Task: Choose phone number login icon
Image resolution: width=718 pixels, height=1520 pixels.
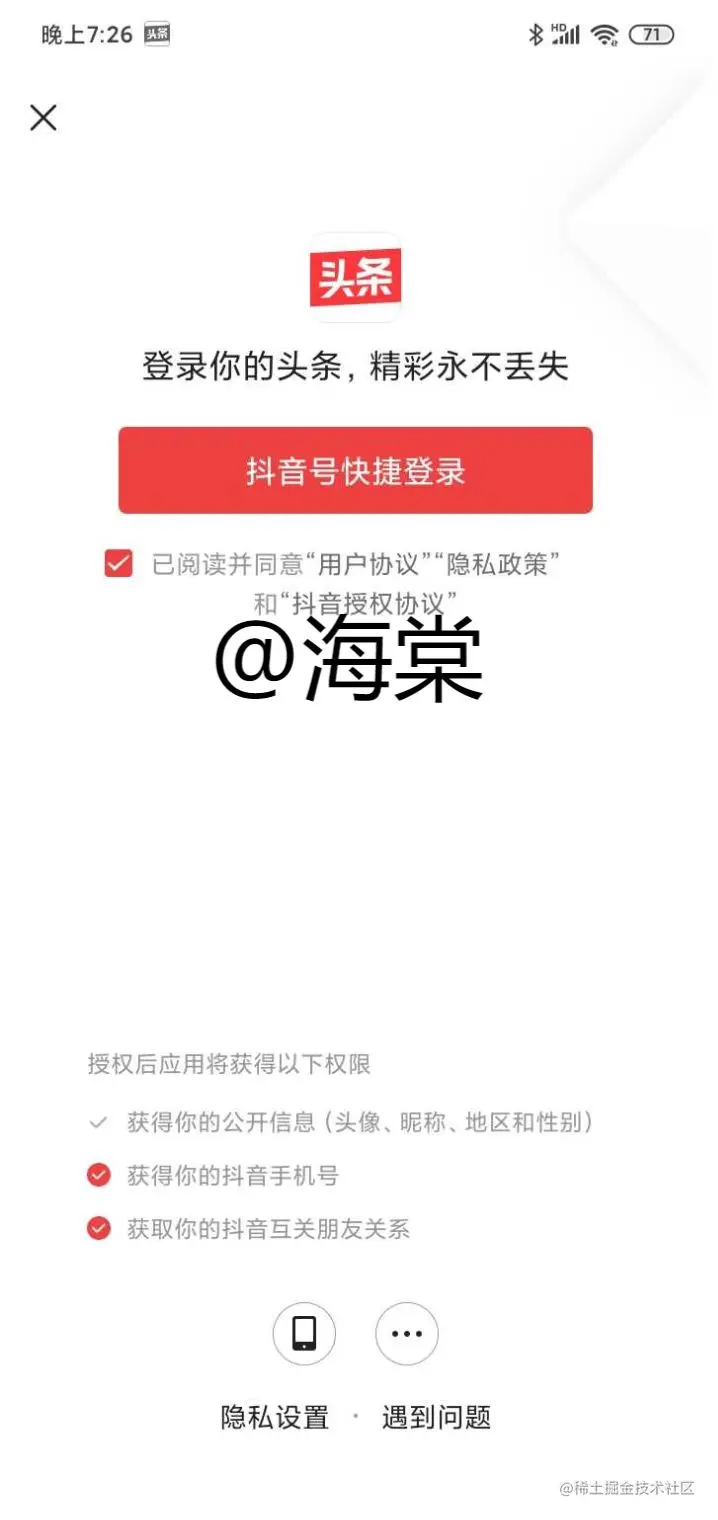Action: click(304, 1333)
